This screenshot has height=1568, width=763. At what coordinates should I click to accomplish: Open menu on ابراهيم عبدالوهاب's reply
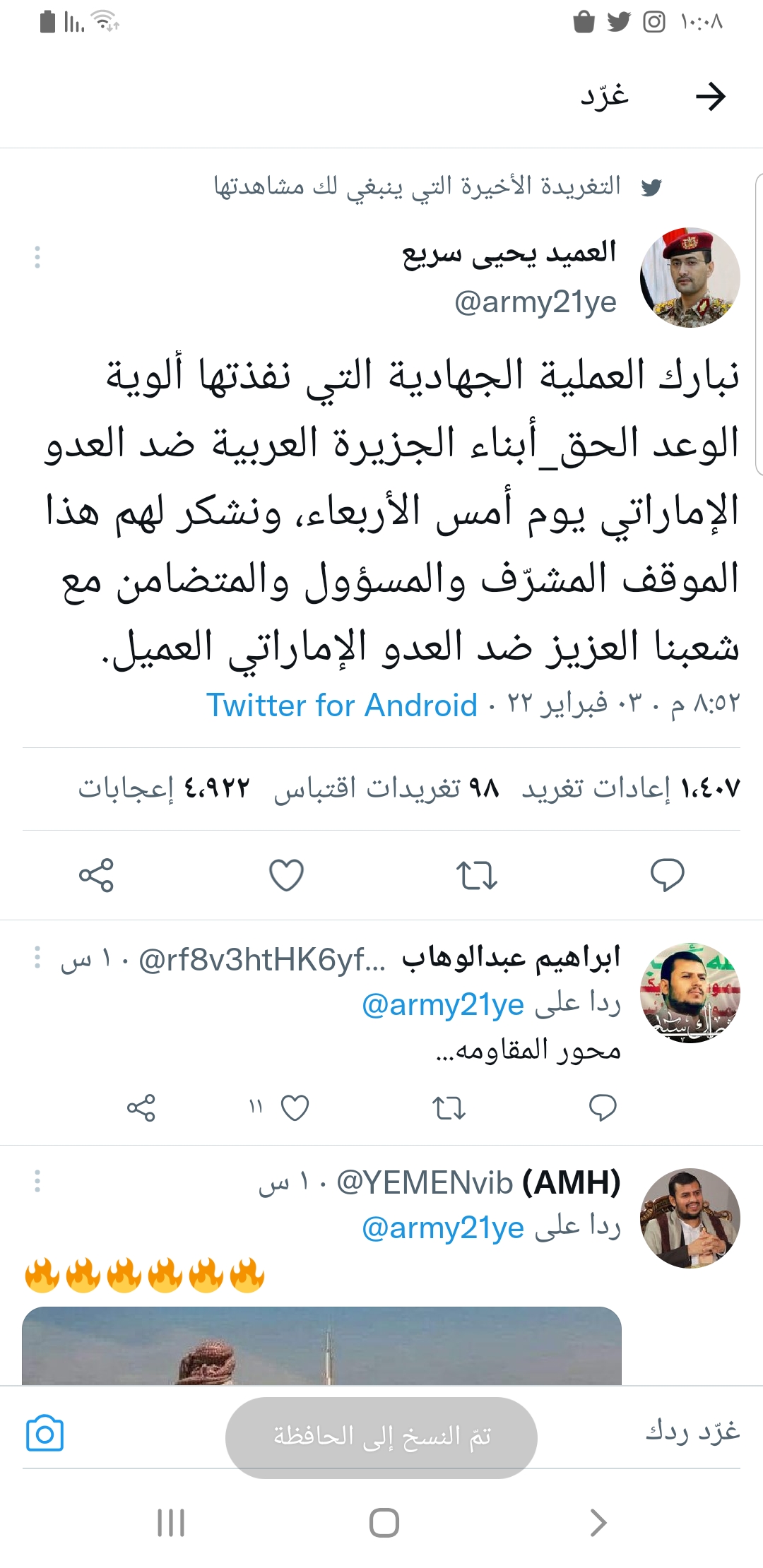(37, 958)
